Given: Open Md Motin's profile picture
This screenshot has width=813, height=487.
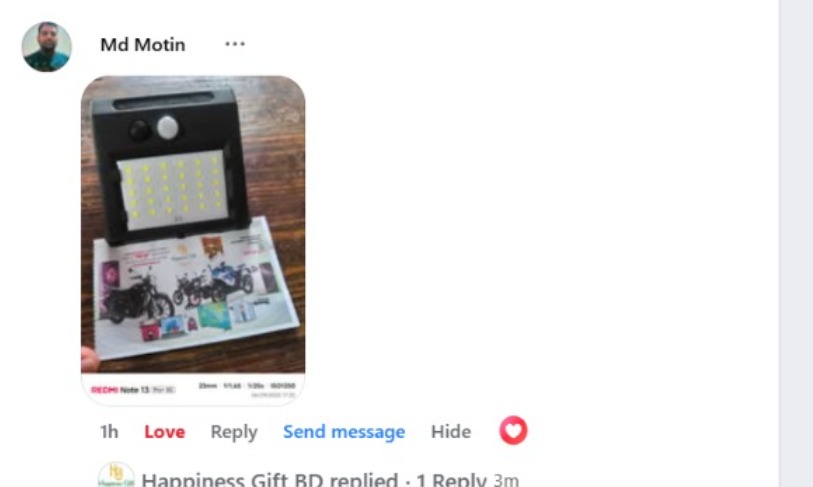Looking at the screenshot, I should tap(46, 46).
